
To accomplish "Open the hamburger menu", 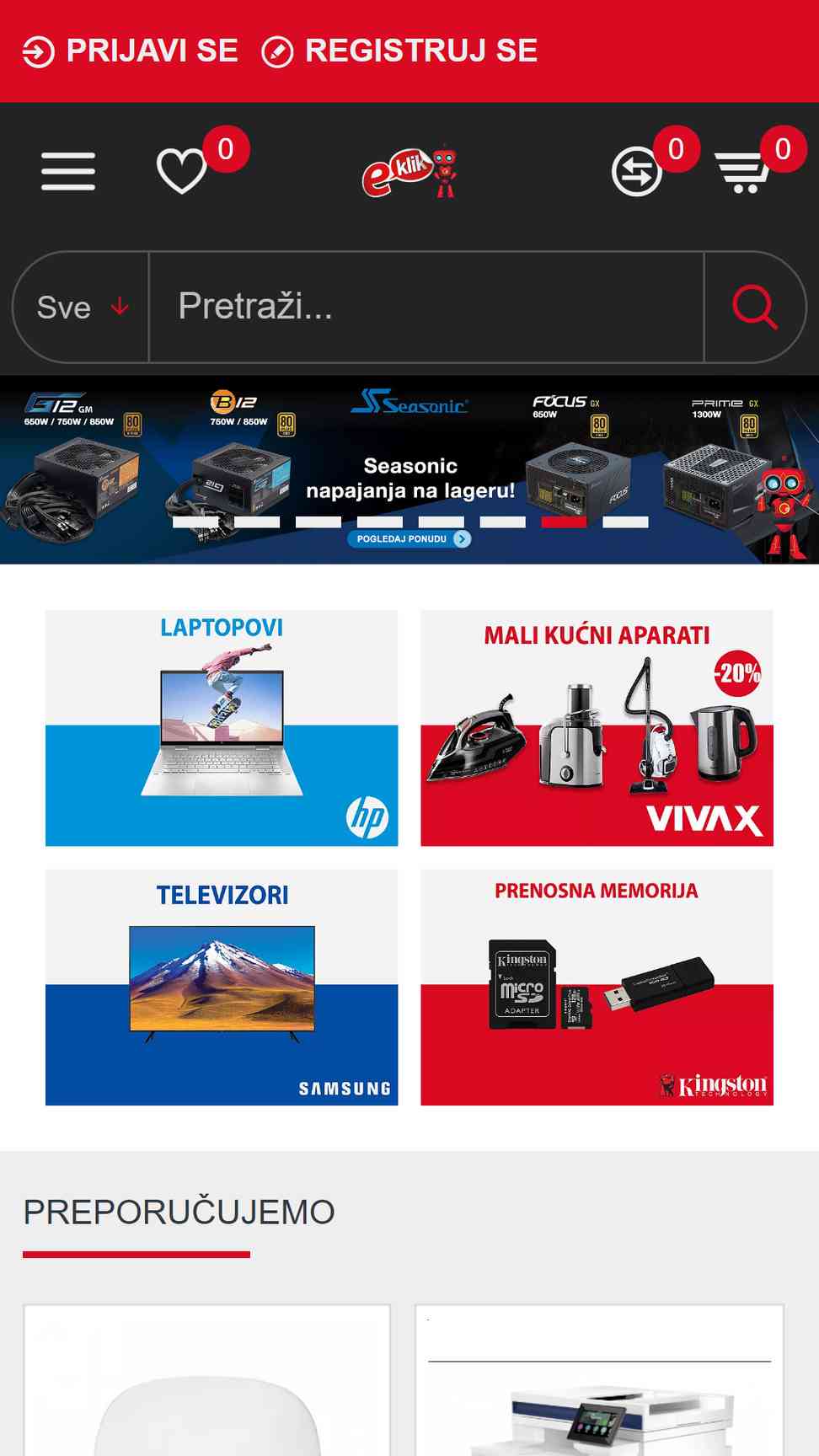I will (68, 171).
